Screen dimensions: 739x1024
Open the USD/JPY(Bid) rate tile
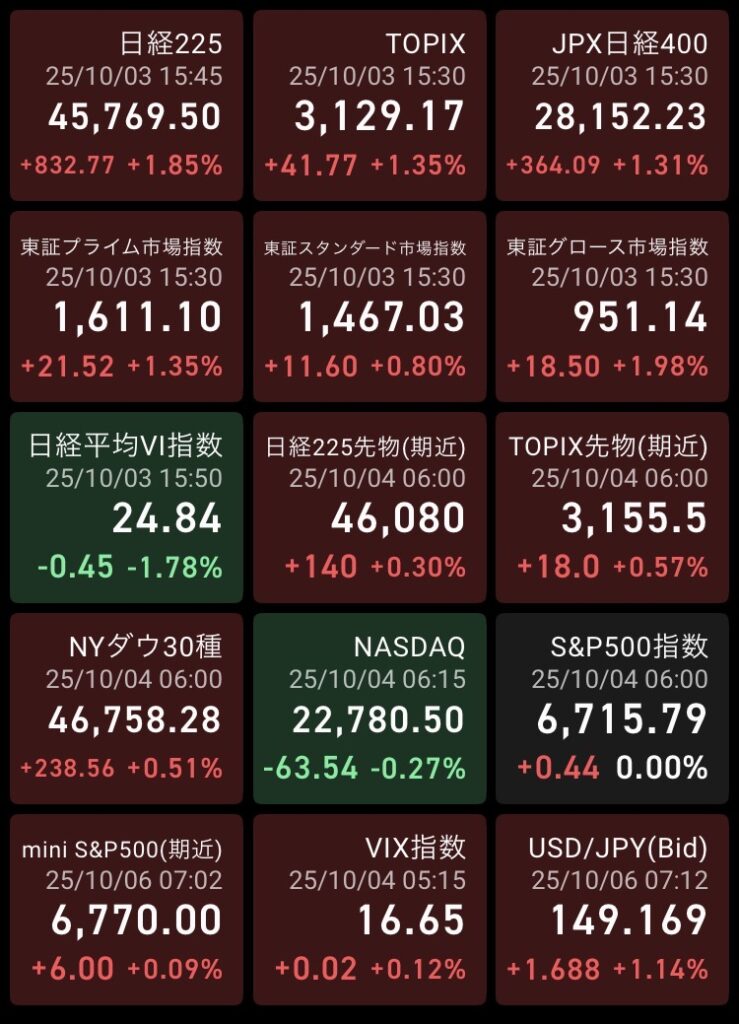click(x=612, y=908)
